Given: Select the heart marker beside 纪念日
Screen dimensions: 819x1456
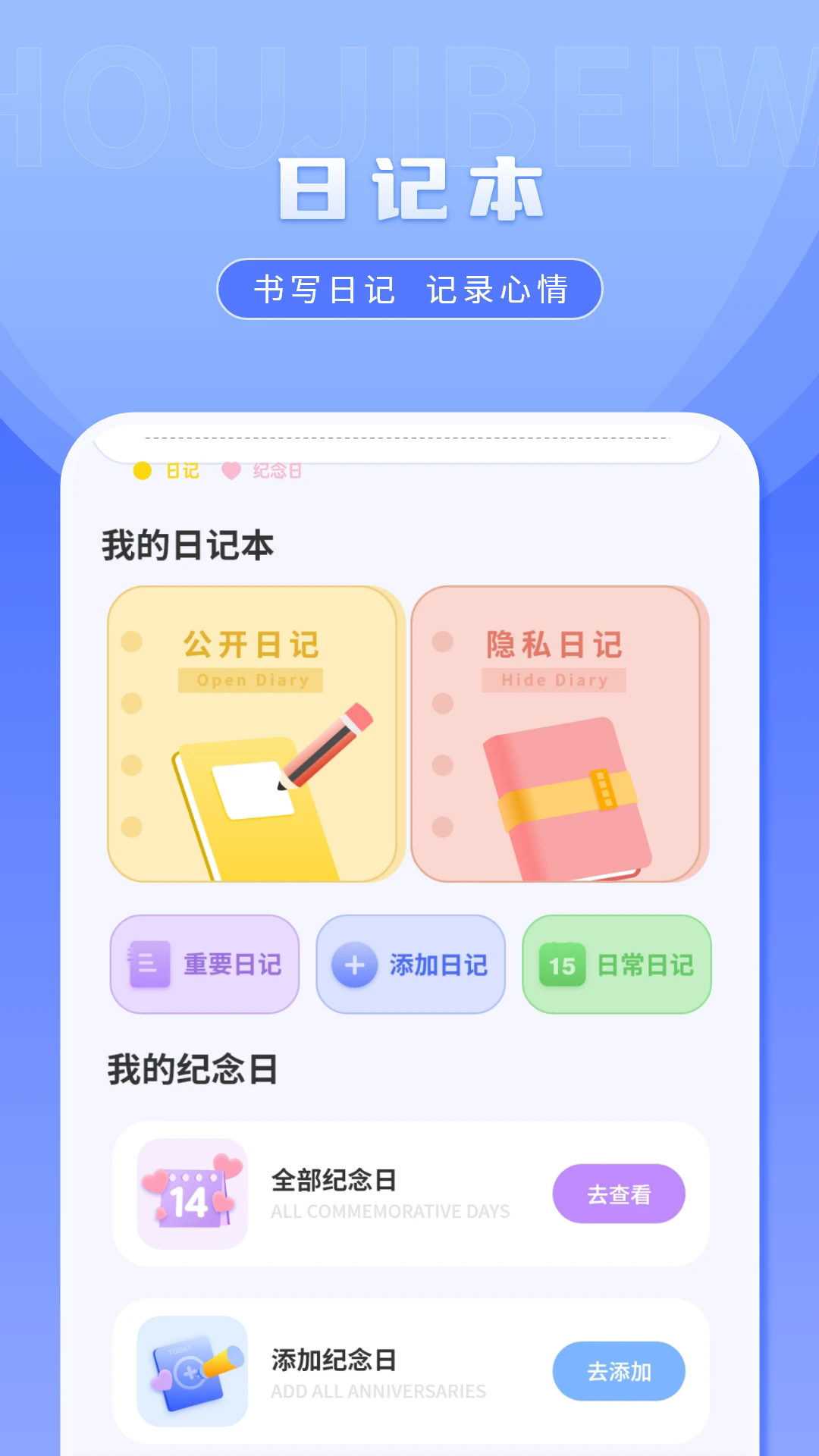Looking at the screenshot, I should 230,470.
